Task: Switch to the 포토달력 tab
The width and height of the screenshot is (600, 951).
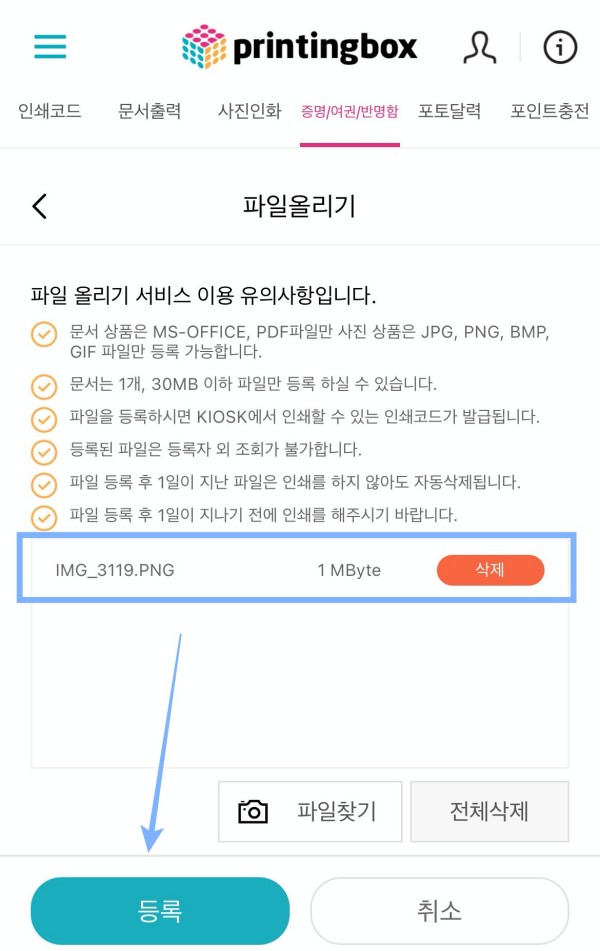Action: [449, 111]
